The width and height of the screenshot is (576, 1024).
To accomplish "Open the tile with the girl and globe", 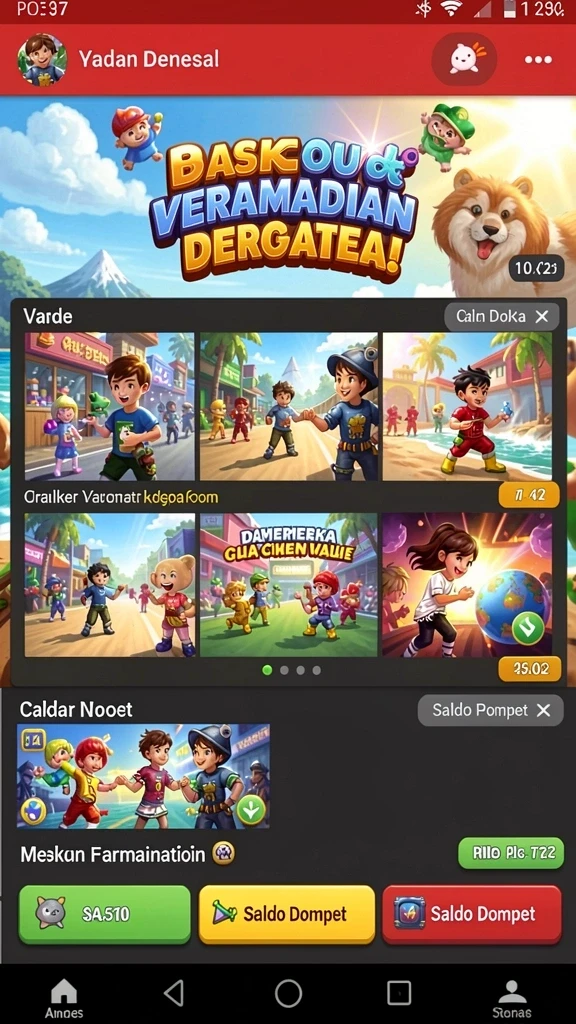I will pos(467,584).
